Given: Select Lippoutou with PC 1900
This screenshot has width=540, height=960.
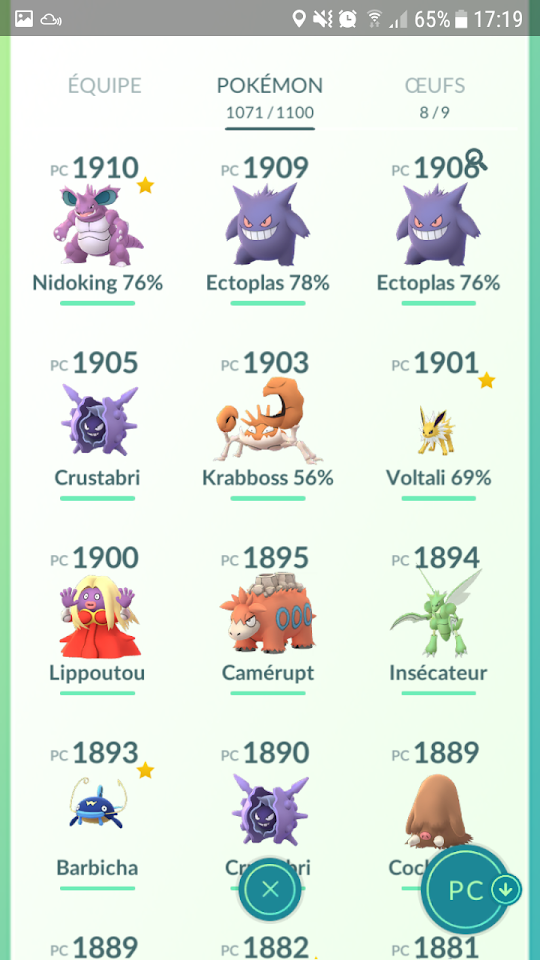Looking at the screenshot, I should pyautogui.click(x=98, y=620).
